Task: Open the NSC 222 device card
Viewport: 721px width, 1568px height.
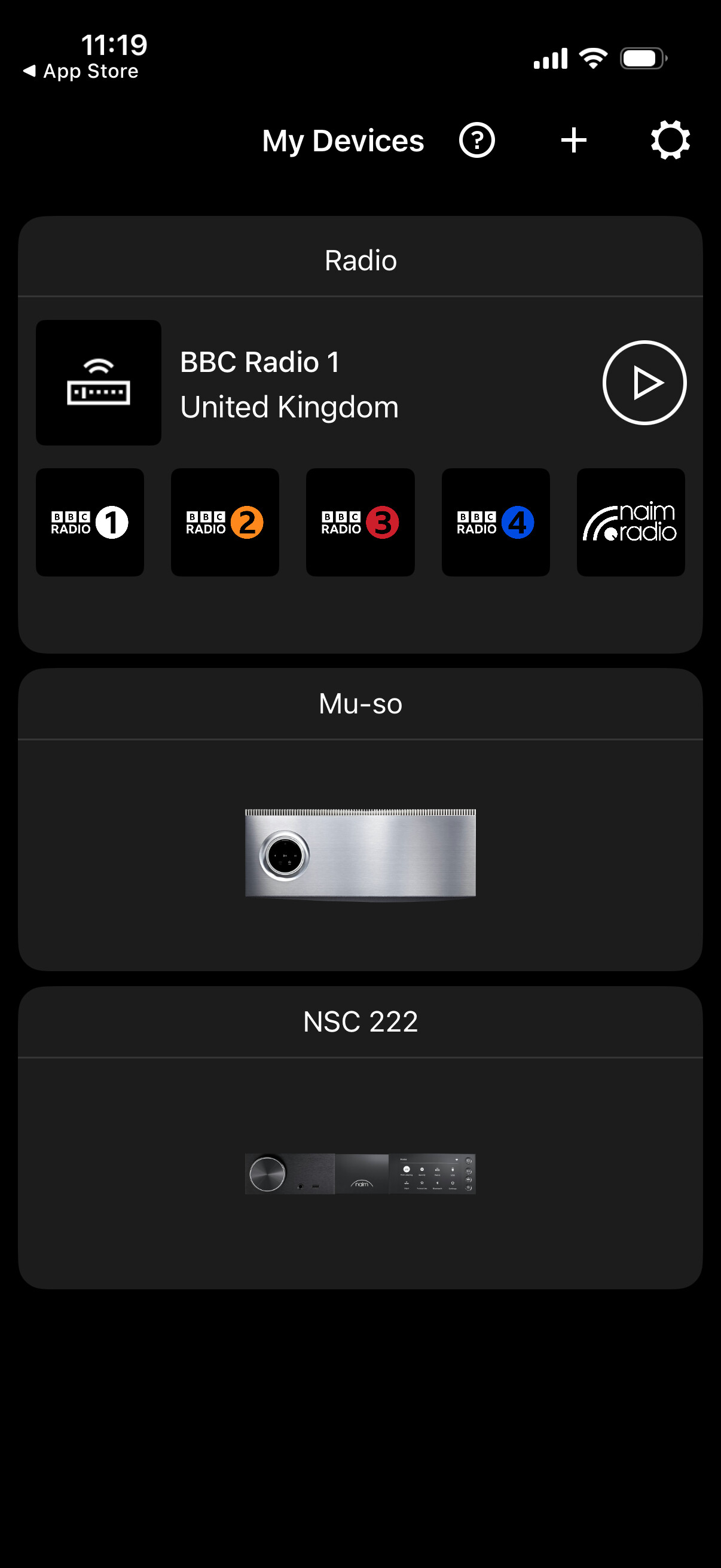Action: pyautogui.click(x=360, y=1172)
